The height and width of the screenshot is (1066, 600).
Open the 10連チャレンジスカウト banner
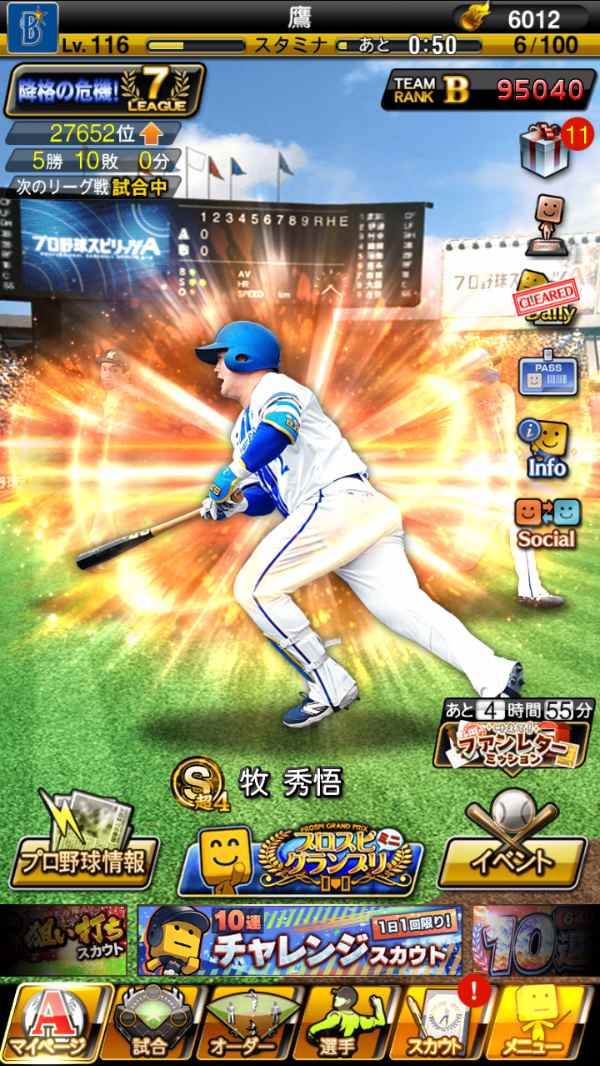[x=300, y=942]
